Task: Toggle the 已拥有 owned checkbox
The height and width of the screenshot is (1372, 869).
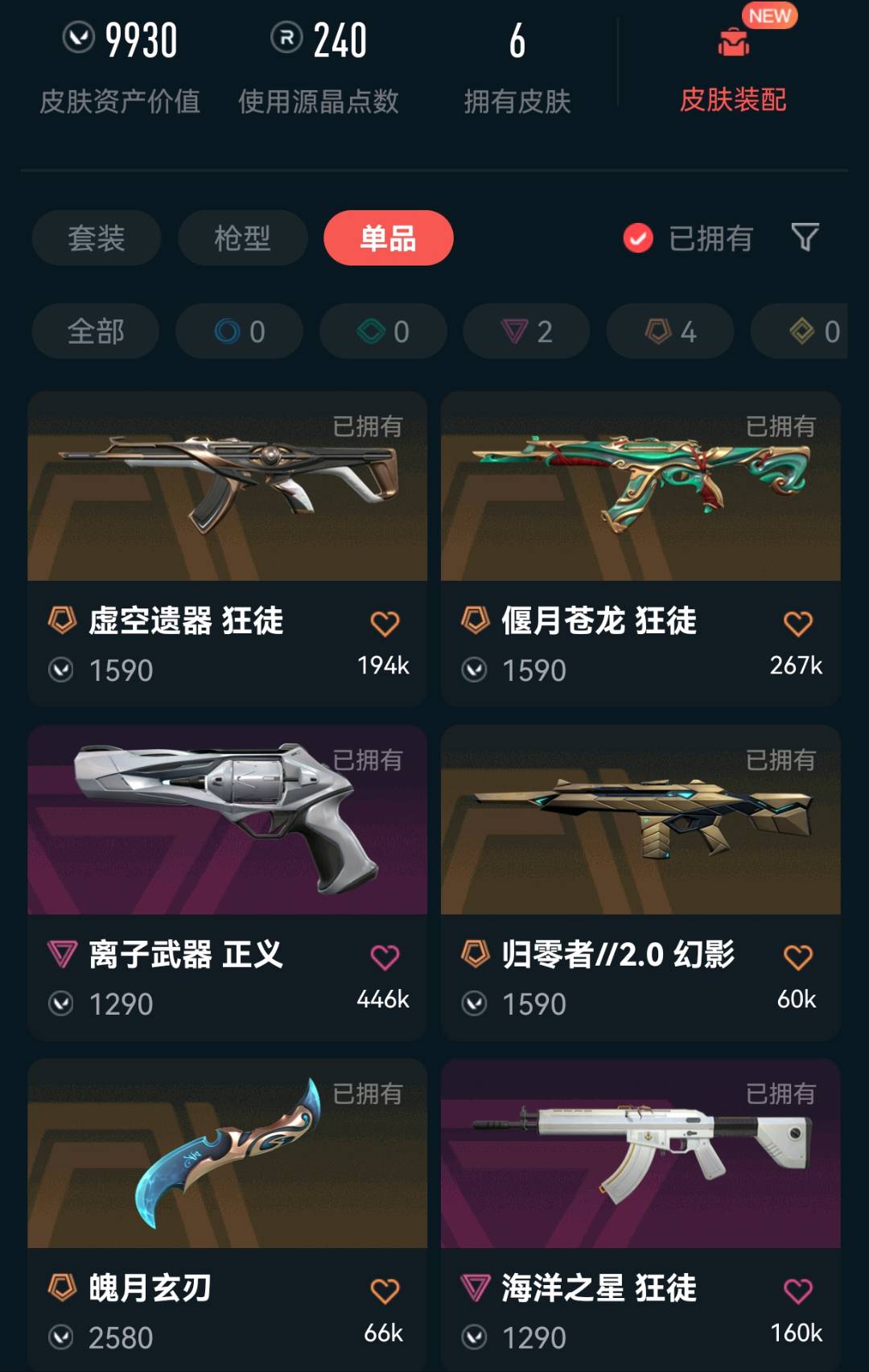Action: coord(638,238)
